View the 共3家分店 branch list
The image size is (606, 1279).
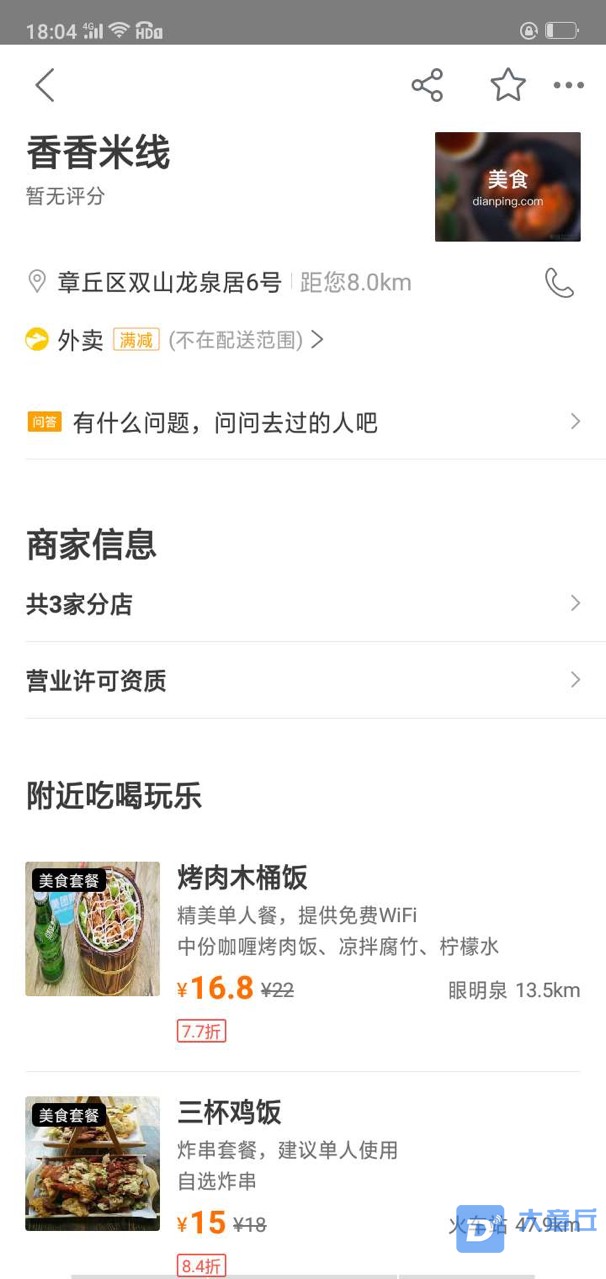302,604
